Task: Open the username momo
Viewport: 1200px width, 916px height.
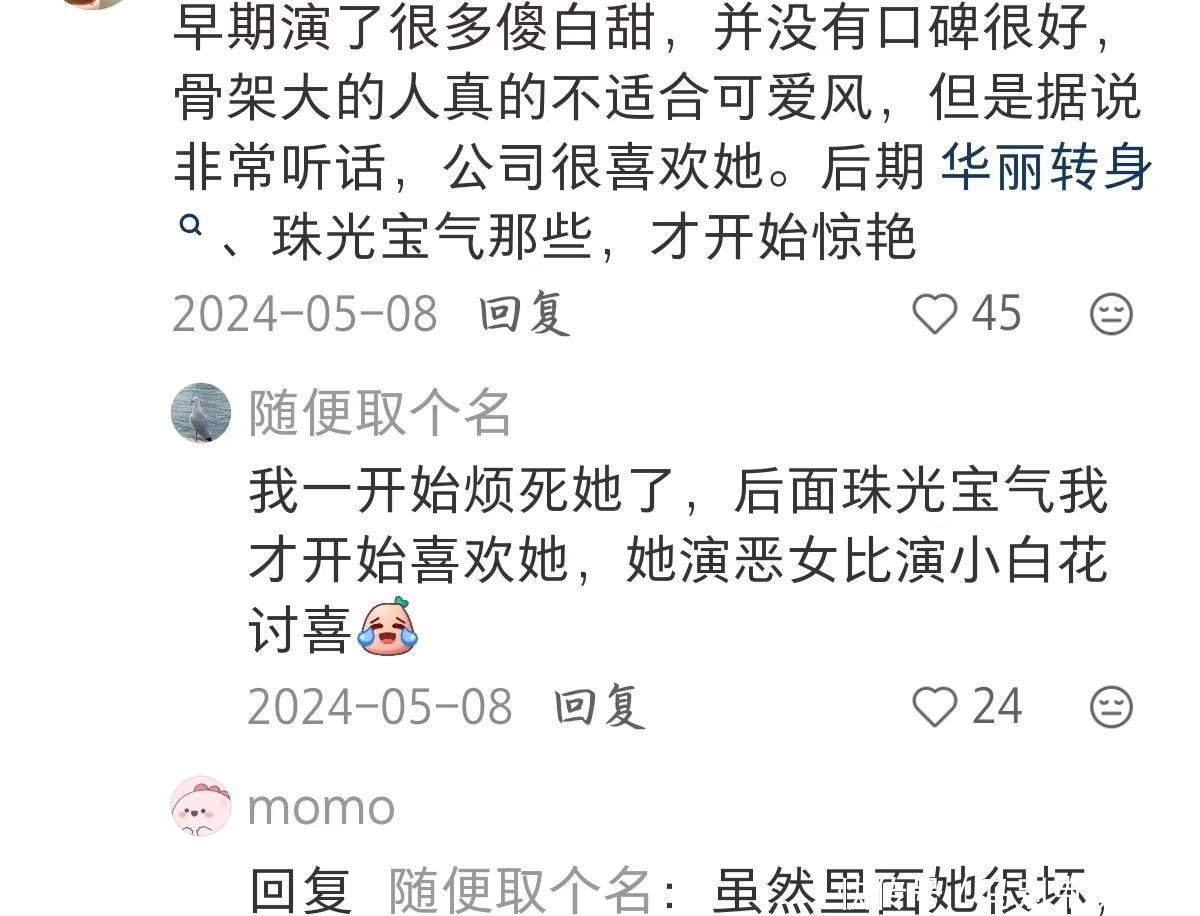Action: click(x=321, y=807)
